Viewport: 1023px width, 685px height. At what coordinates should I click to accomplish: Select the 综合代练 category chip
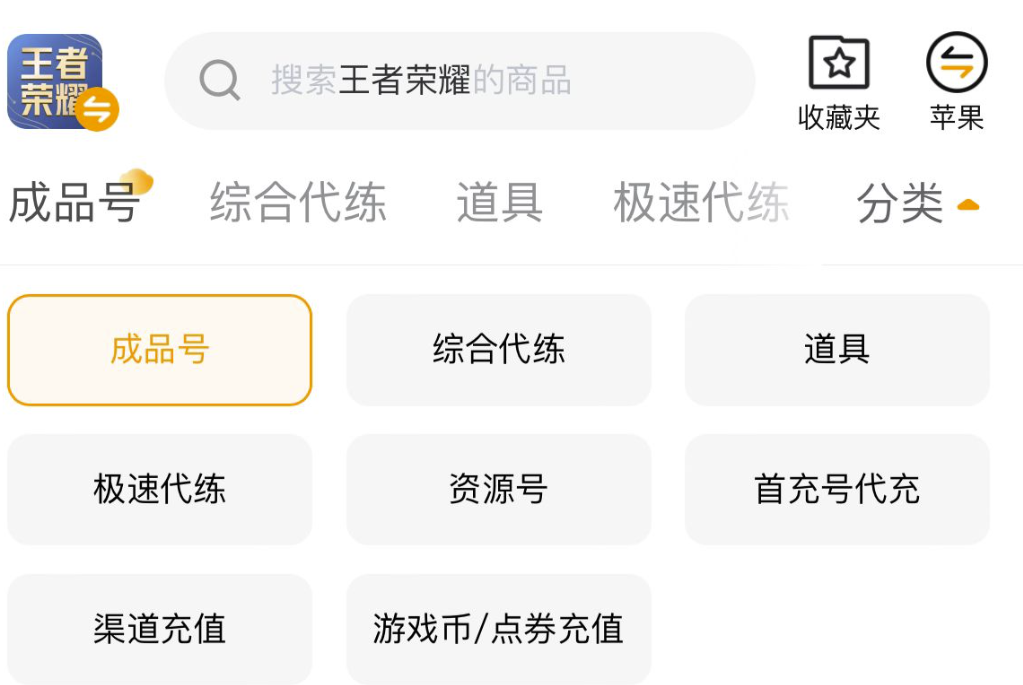498,350
